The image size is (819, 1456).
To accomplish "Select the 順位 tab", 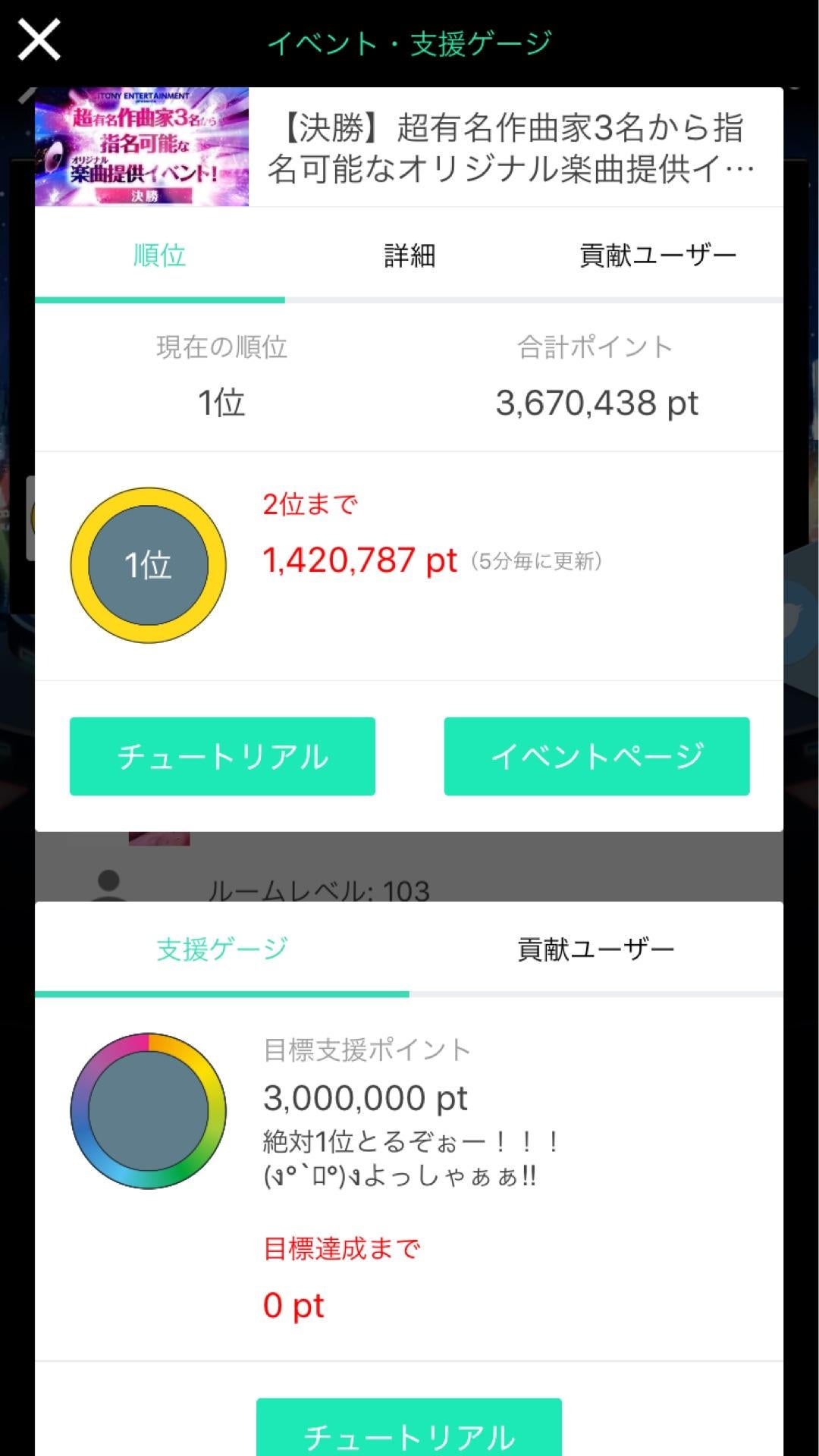I will (159, 256).
